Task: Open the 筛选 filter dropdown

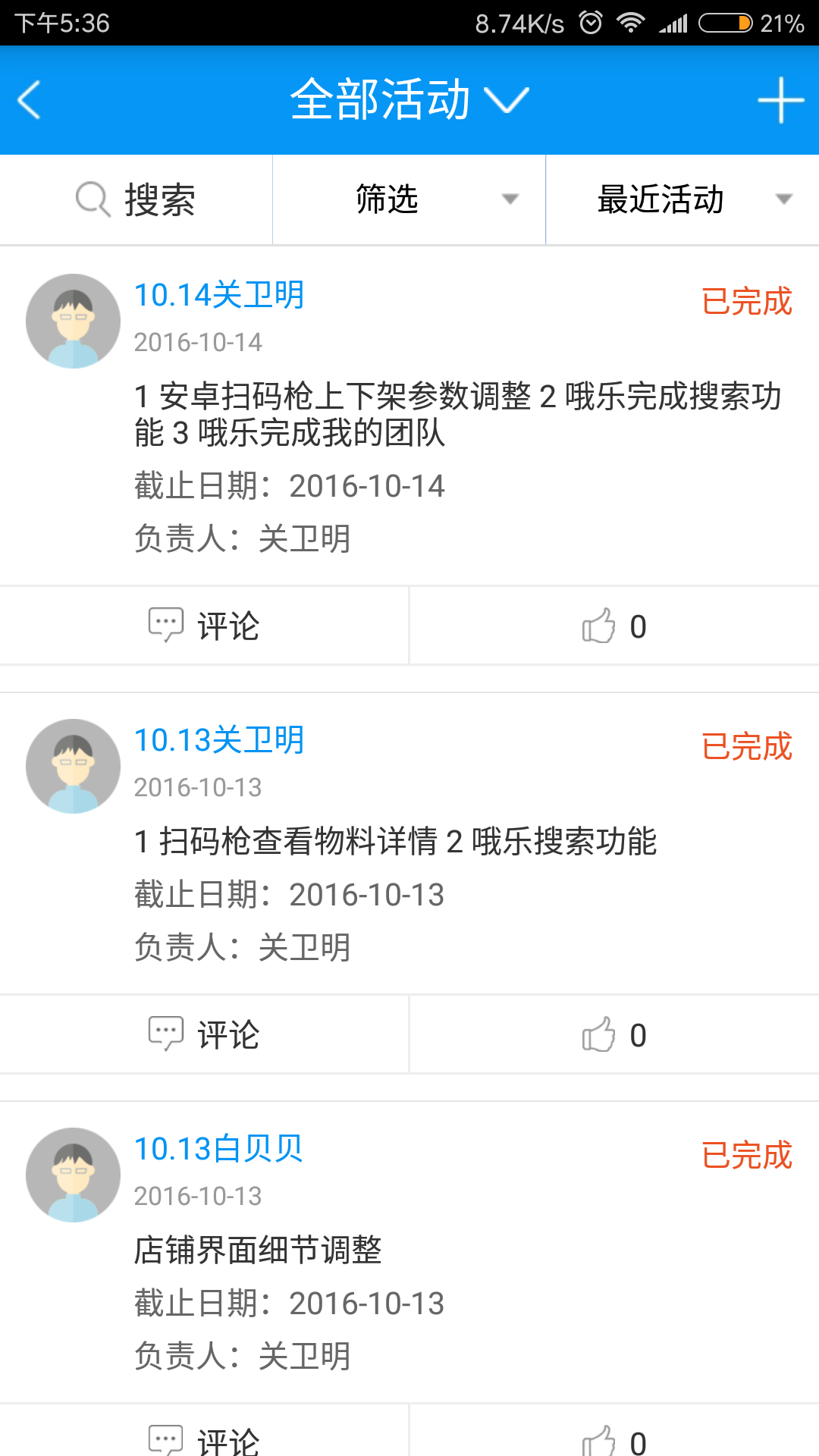Action: point(409,200)
